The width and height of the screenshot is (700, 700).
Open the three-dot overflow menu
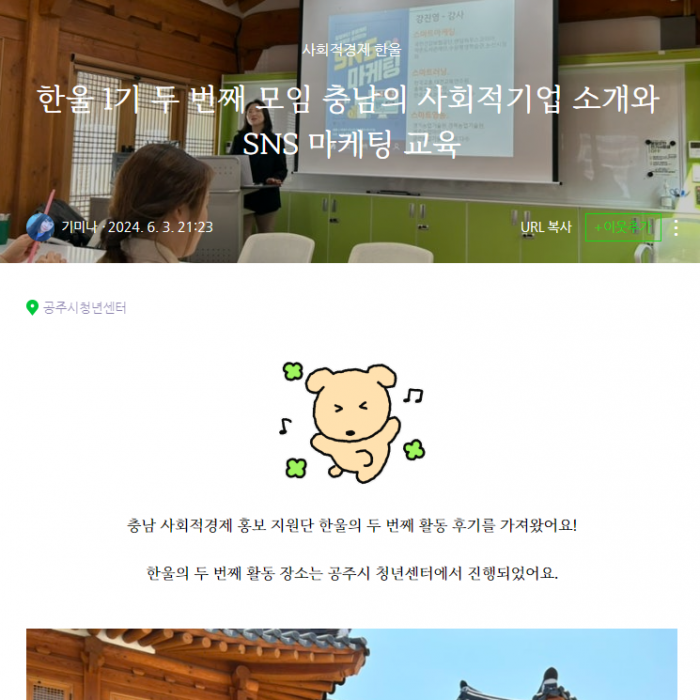point(676,227)
